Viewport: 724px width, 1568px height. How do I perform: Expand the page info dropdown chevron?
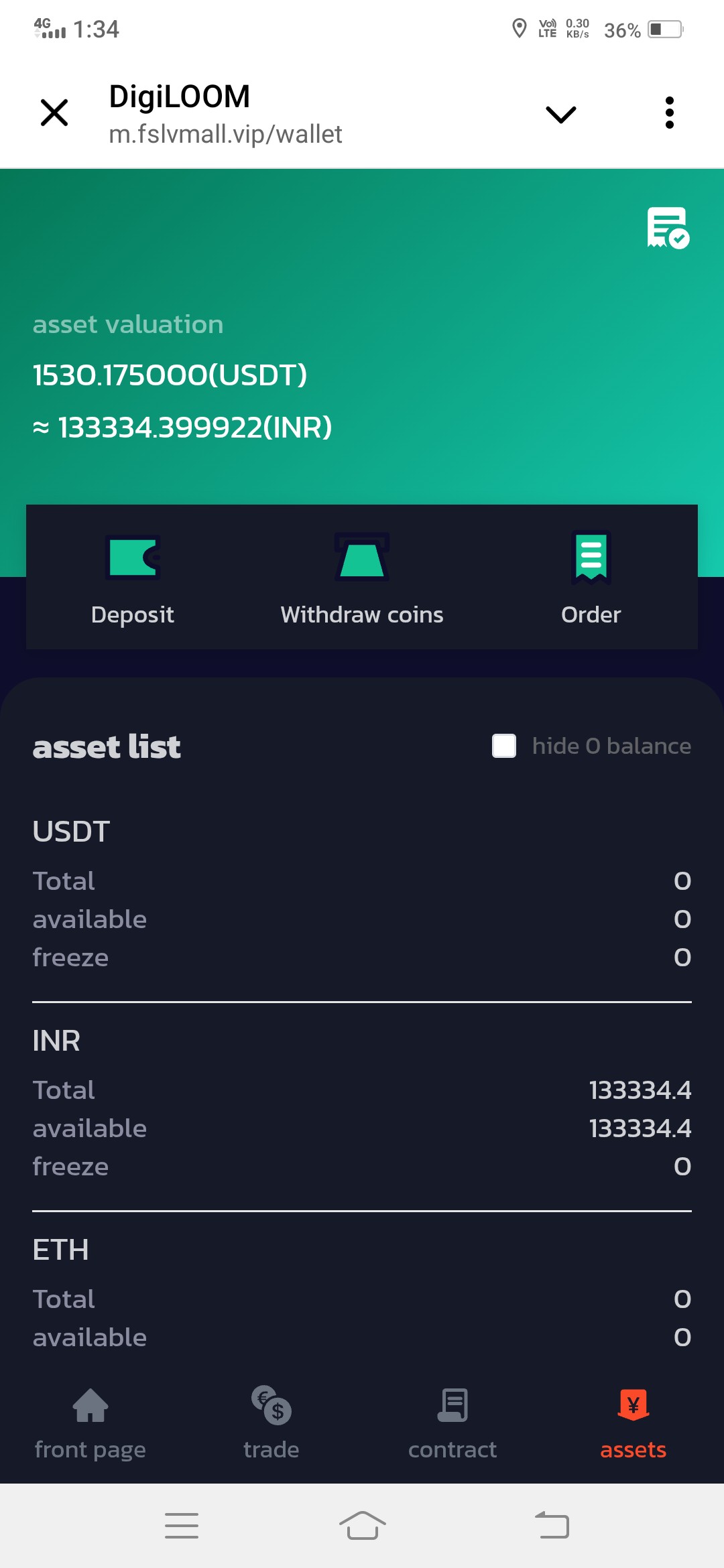(x=561, y=114)
